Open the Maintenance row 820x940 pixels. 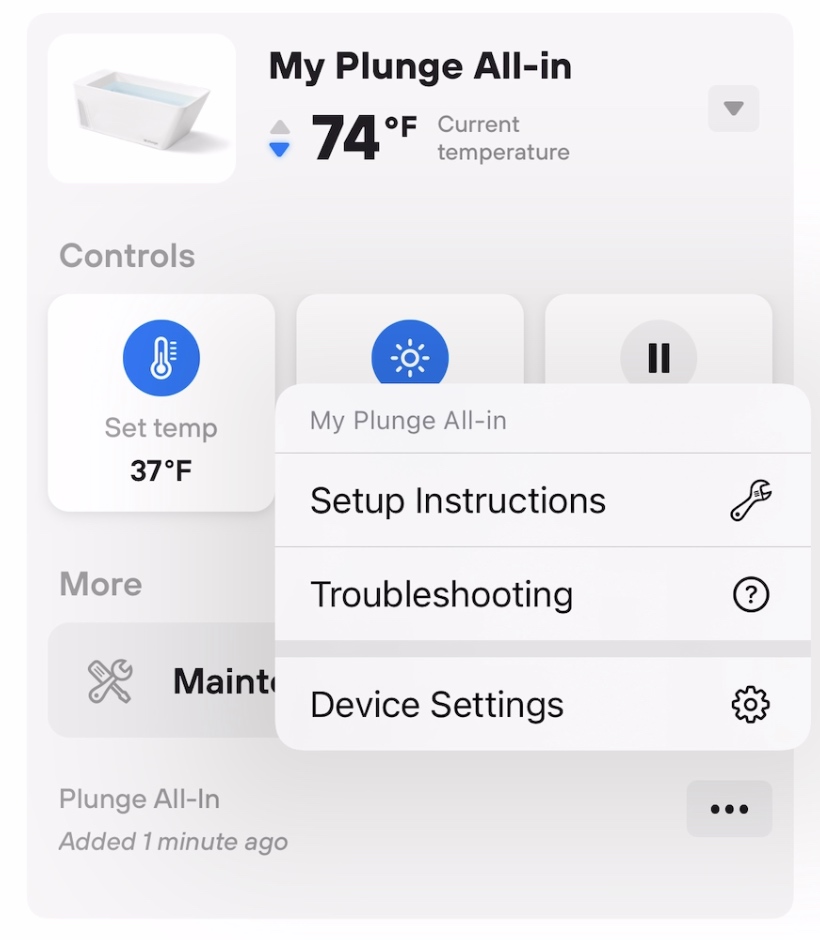(160, 681)
